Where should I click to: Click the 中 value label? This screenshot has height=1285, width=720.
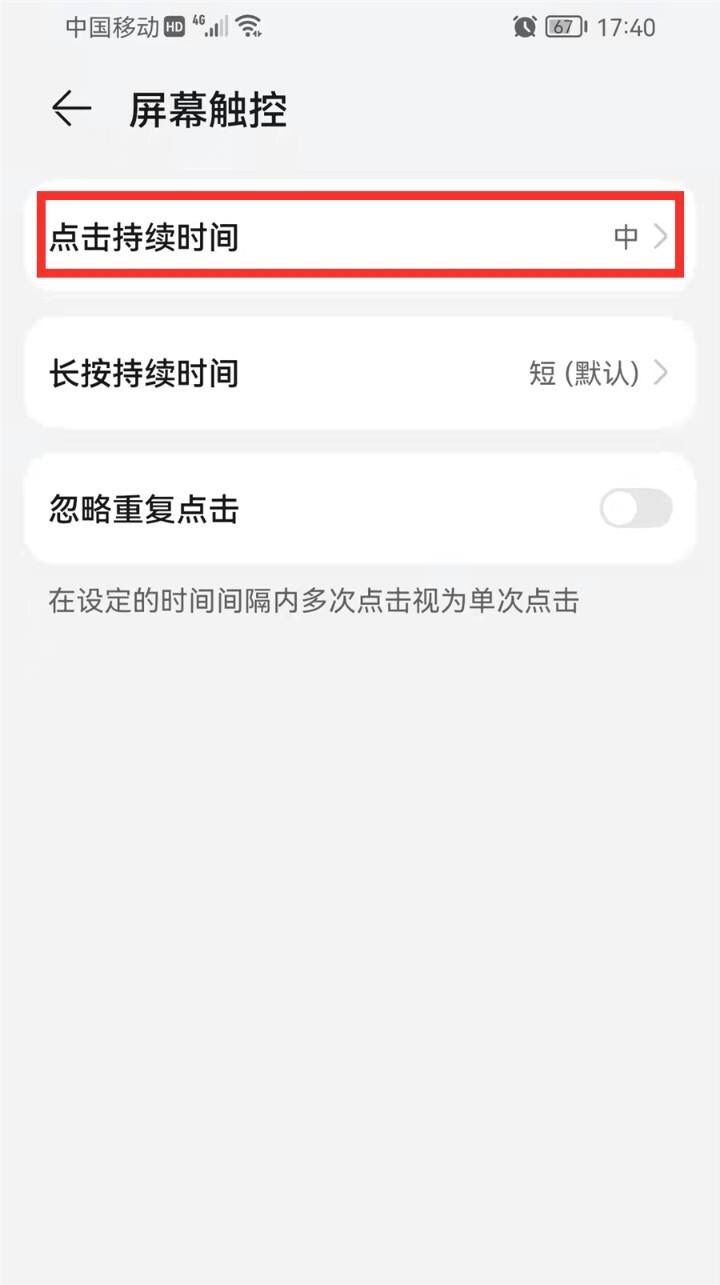click(x=625, y=236)
